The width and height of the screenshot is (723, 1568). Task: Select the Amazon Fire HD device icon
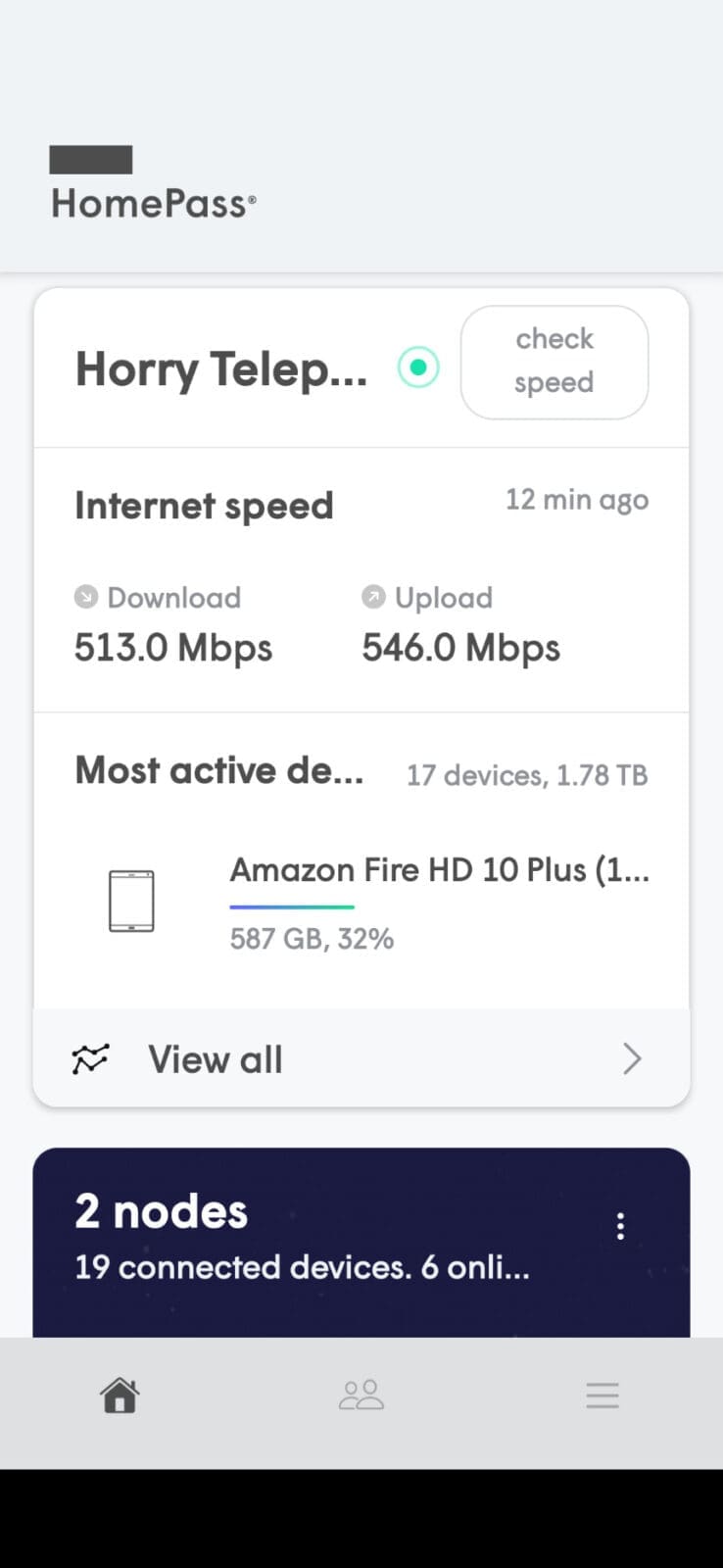coord(131,900)
